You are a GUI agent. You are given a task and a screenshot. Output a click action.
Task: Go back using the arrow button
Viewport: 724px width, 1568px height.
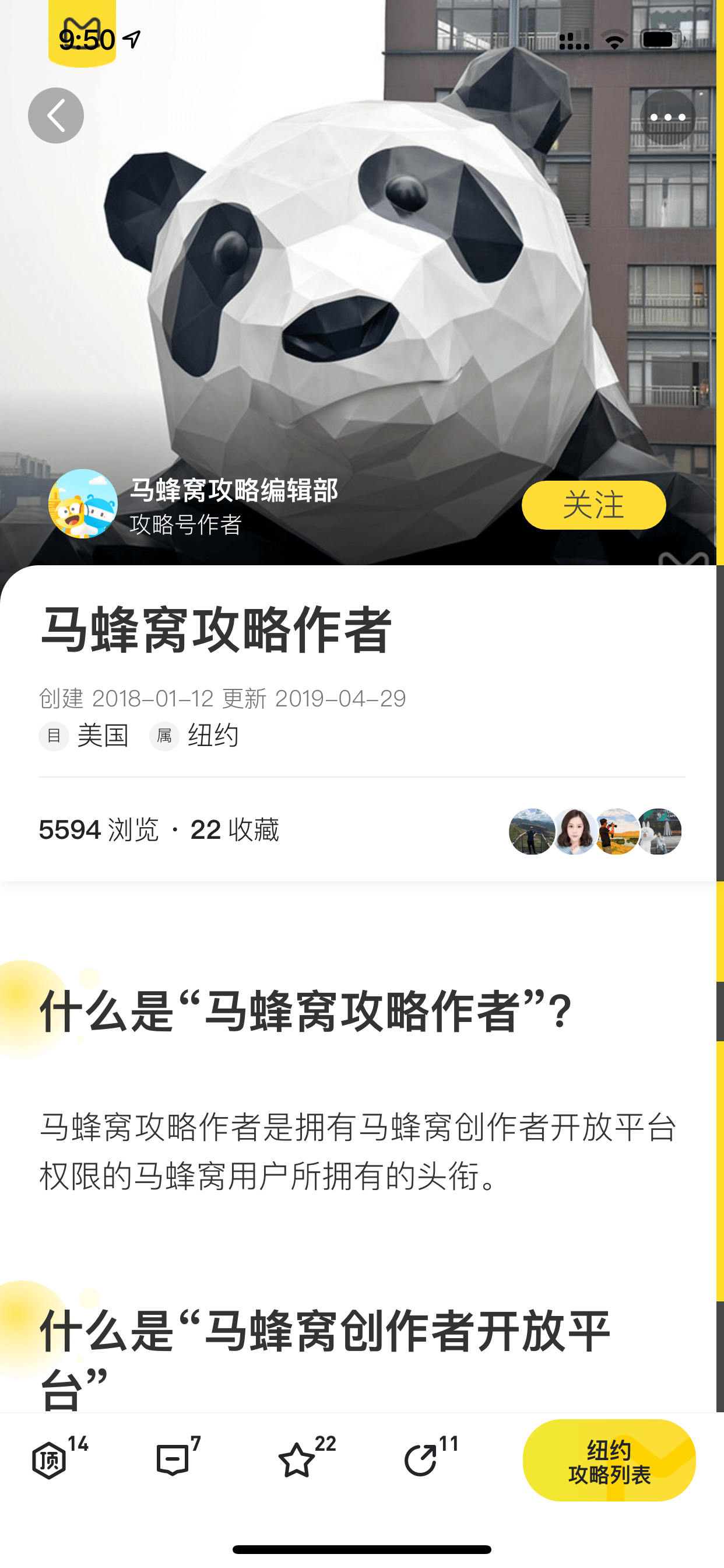pos(56,116)
